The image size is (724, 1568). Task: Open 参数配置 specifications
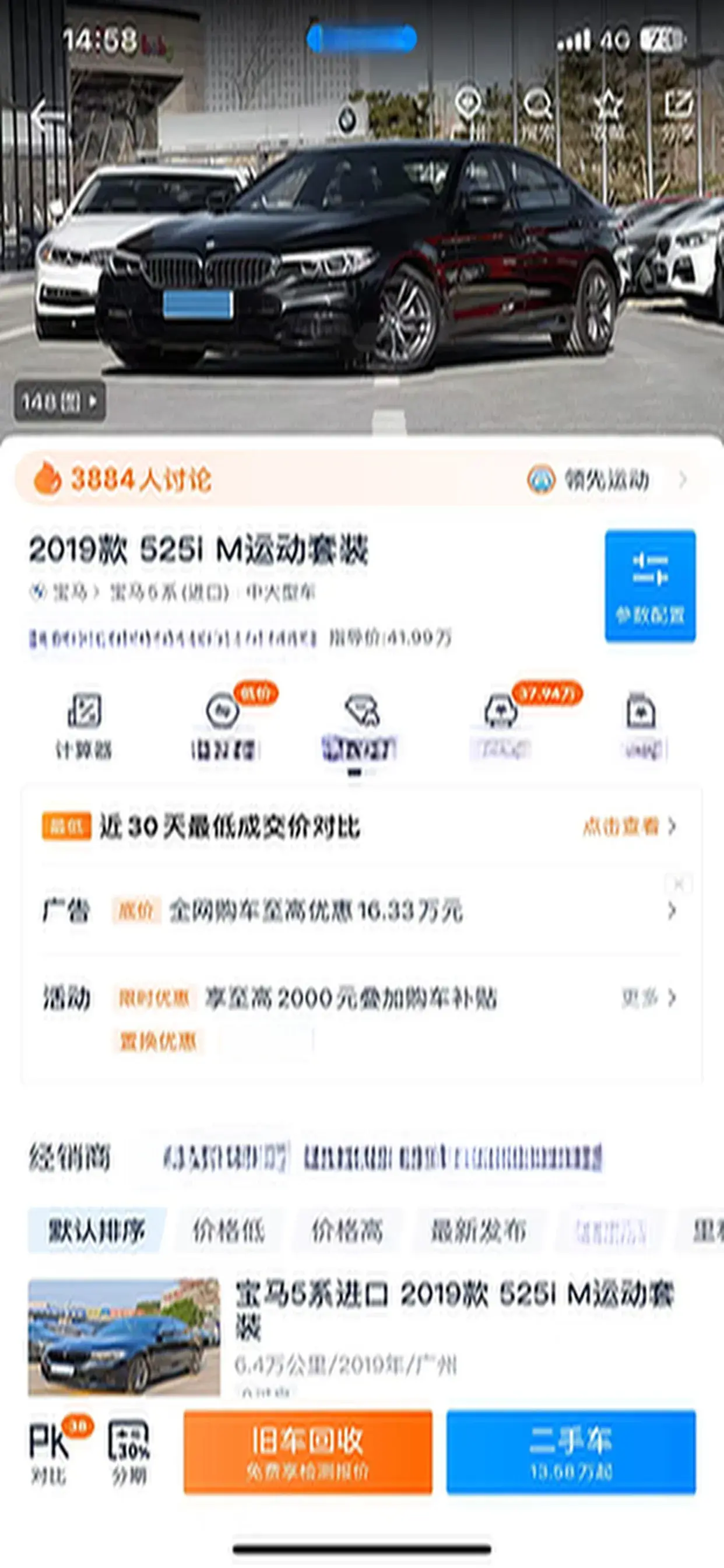coord(650,585)
